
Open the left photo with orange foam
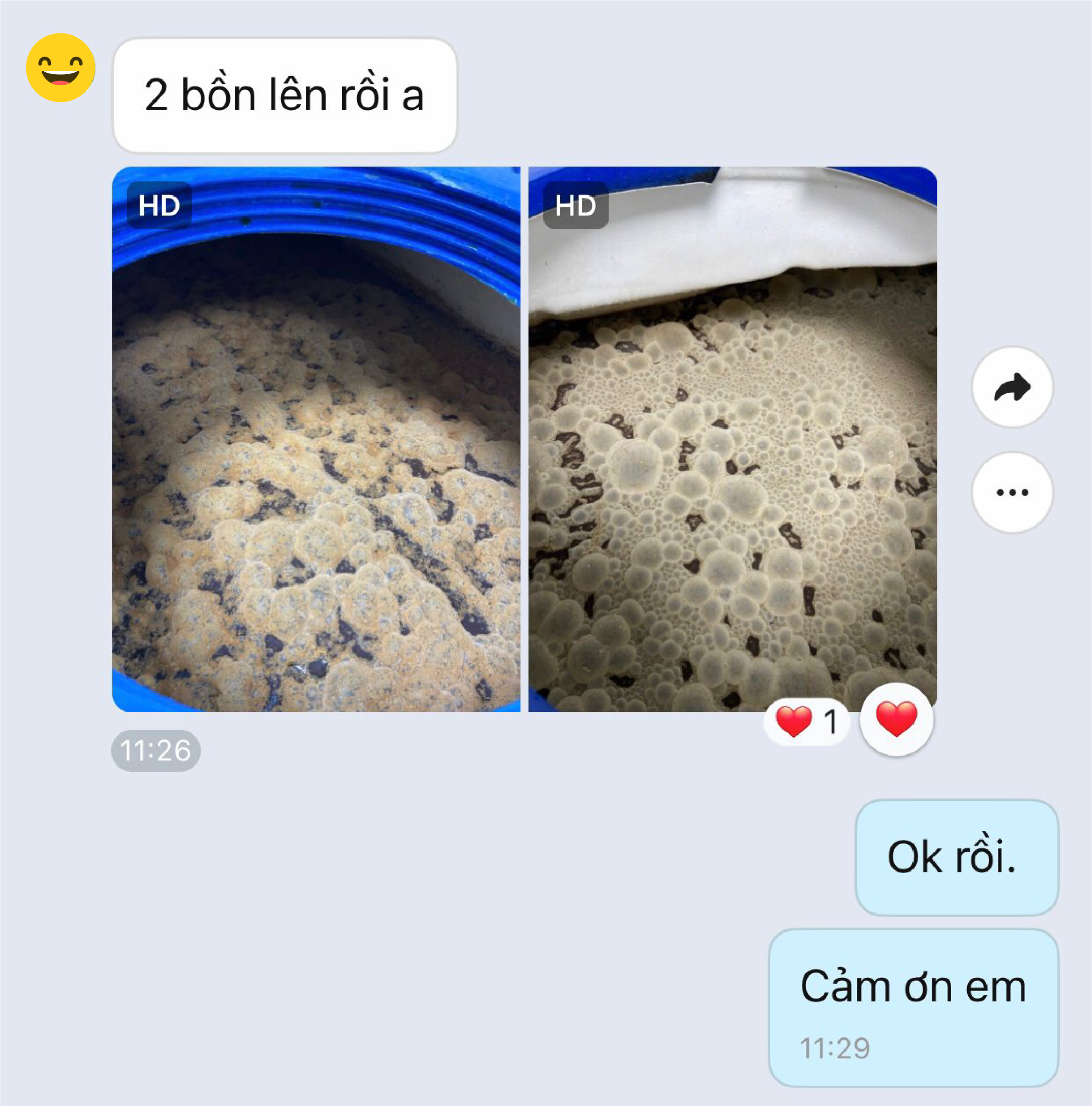pos(316,439)
